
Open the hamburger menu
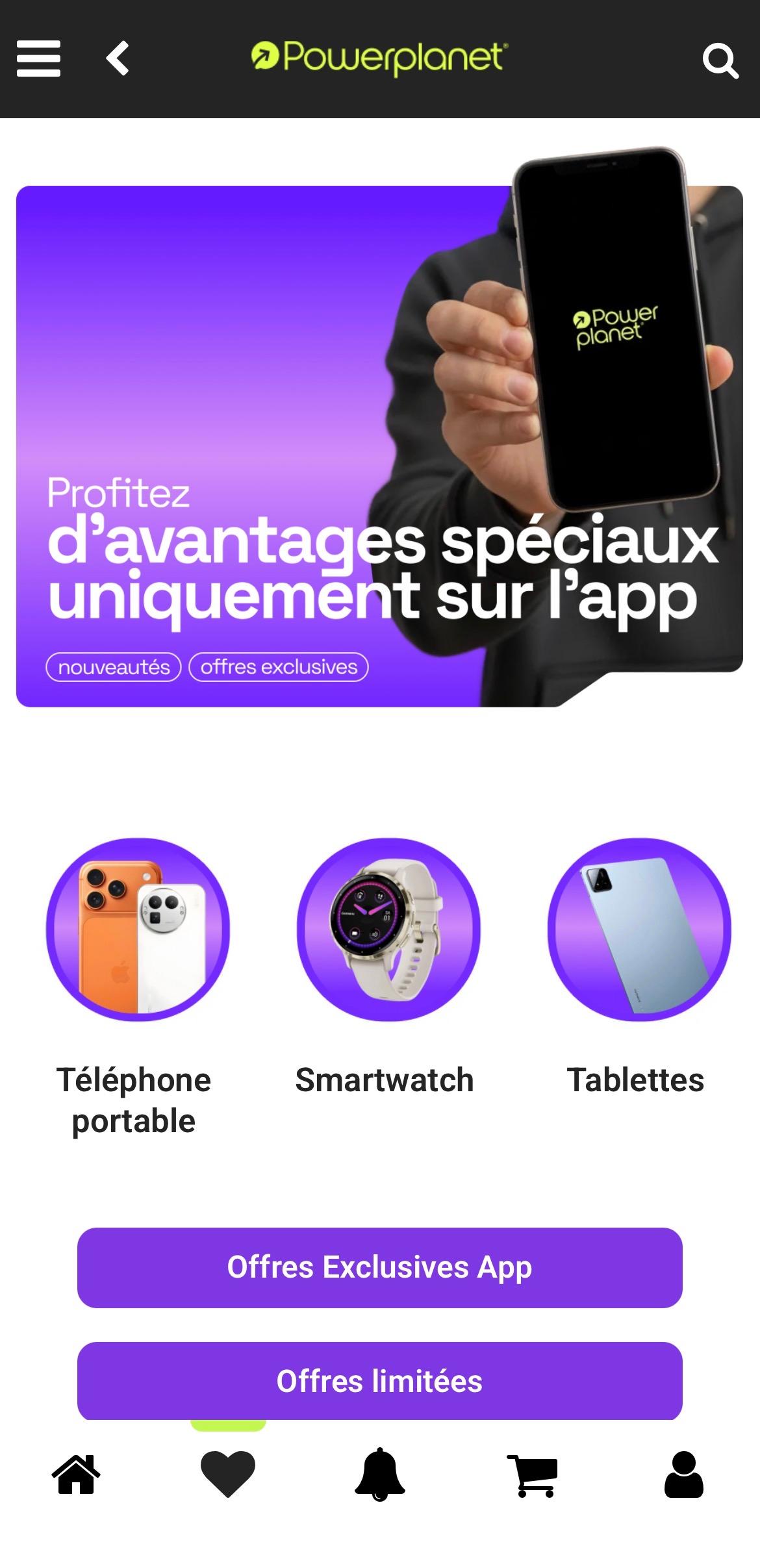coord(38,58)
